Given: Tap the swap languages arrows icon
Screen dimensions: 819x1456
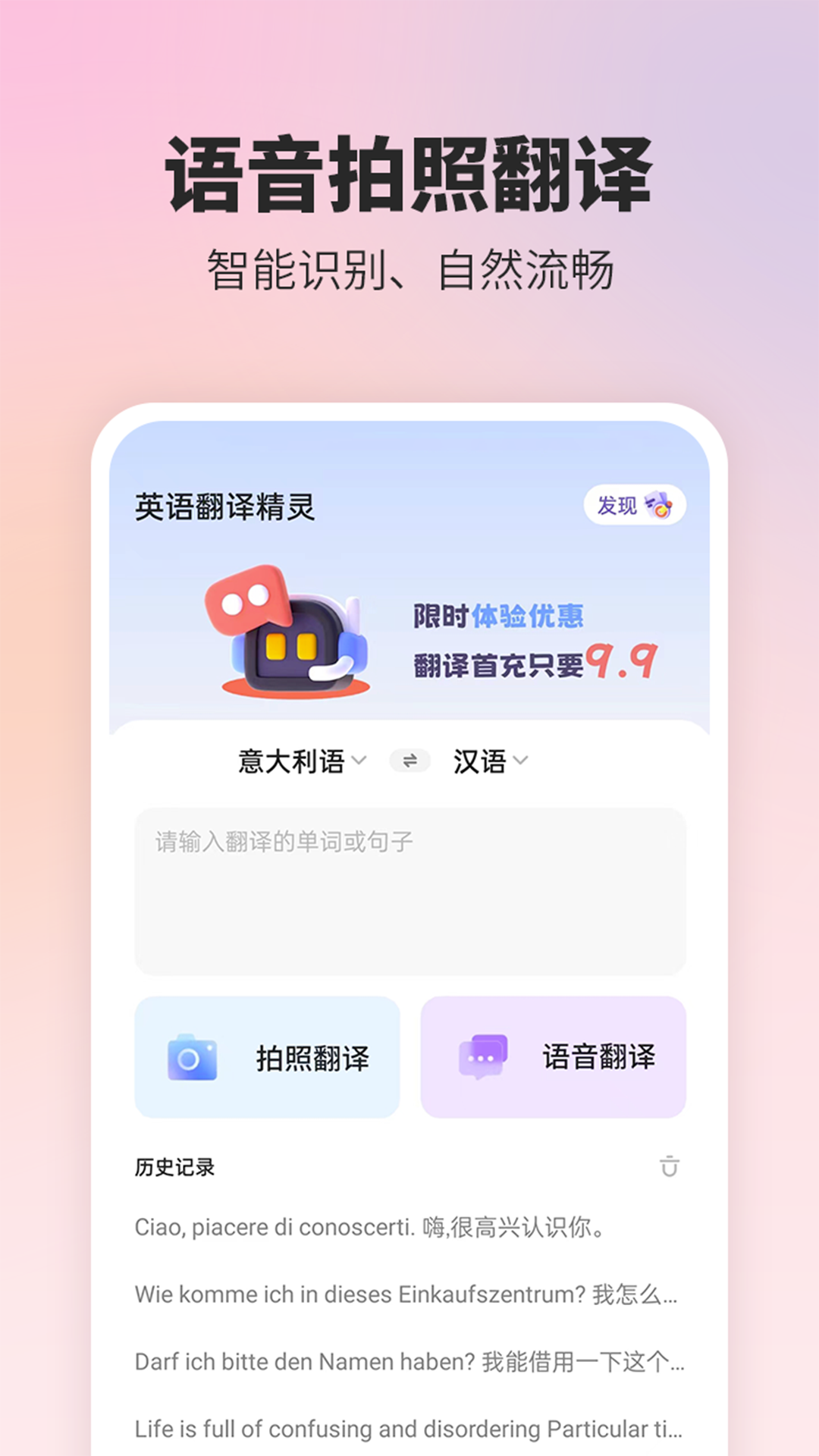Looking at the screenshot, I should pyautogui.click(x=409, y=761).
